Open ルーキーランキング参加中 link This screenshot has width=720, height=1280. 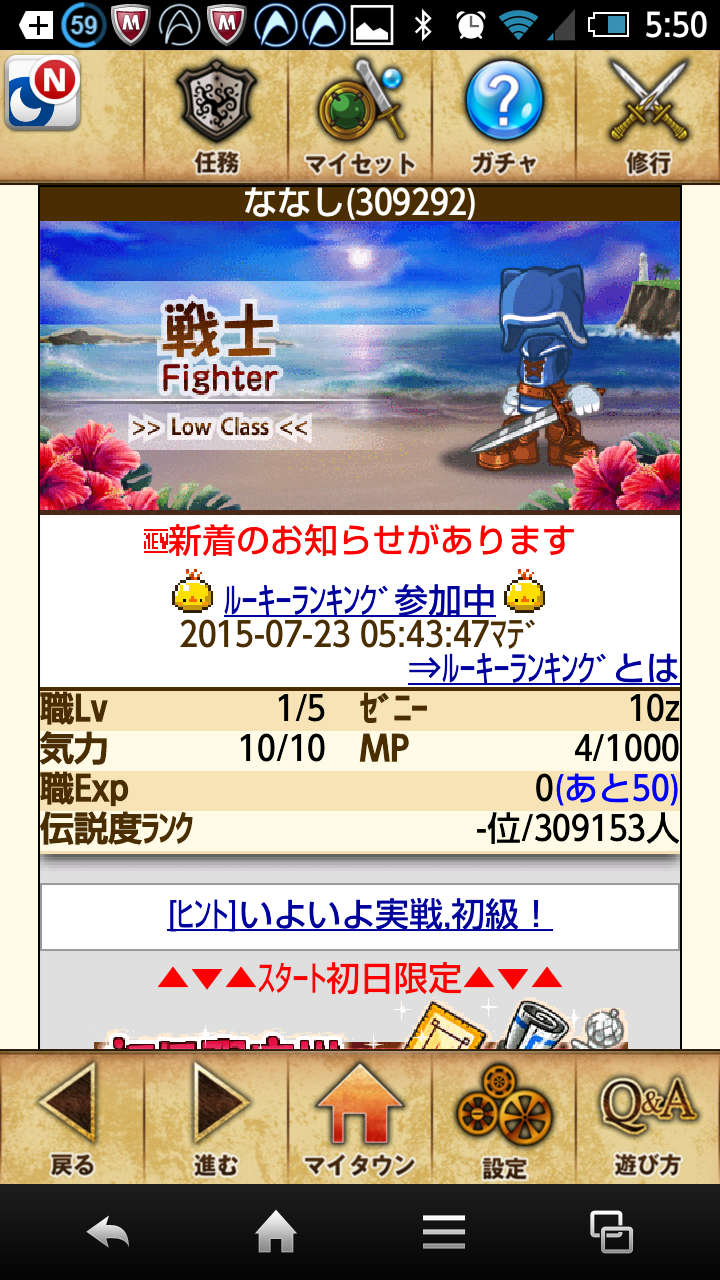(360, 599)
